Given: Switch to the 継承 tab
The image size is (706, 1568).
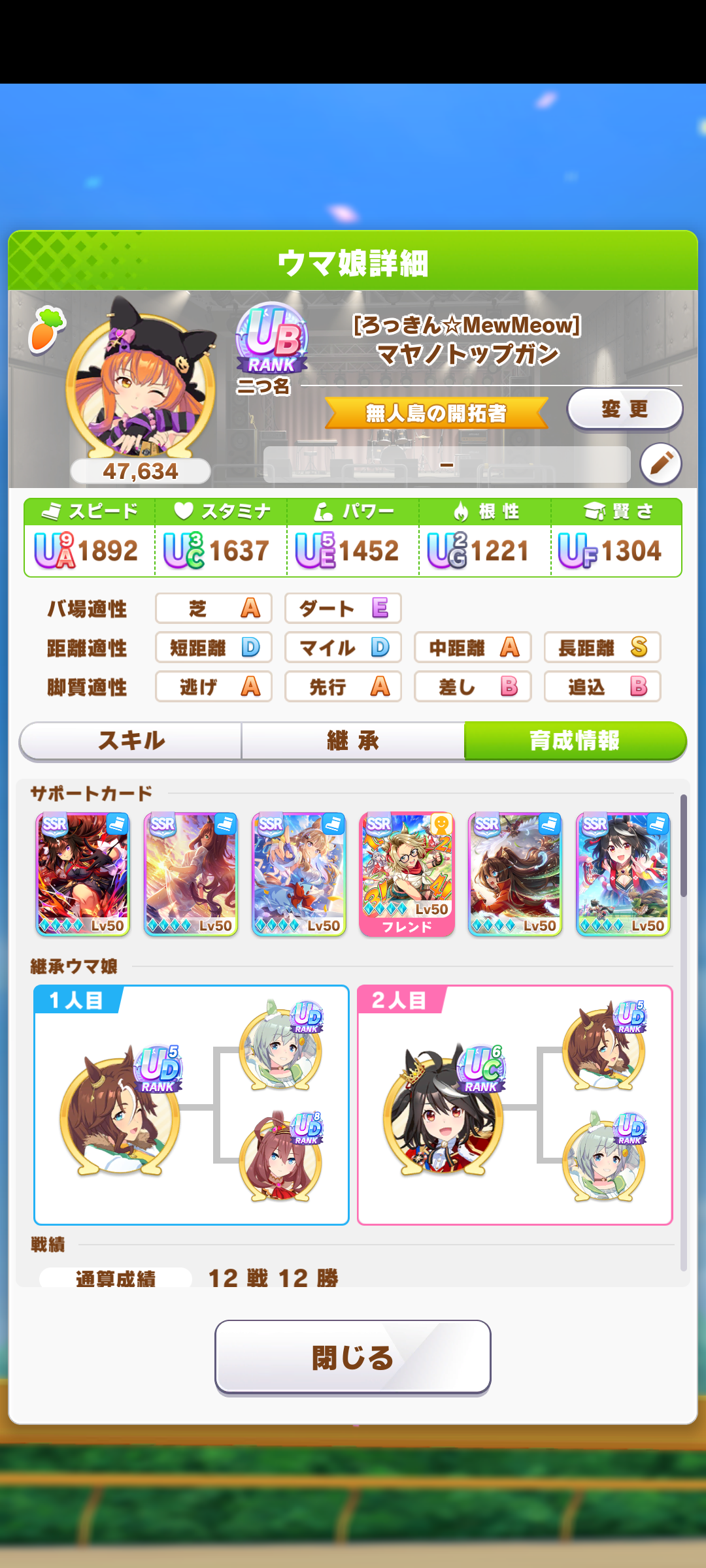Looking at the screenshot, I should coord(353,740).
